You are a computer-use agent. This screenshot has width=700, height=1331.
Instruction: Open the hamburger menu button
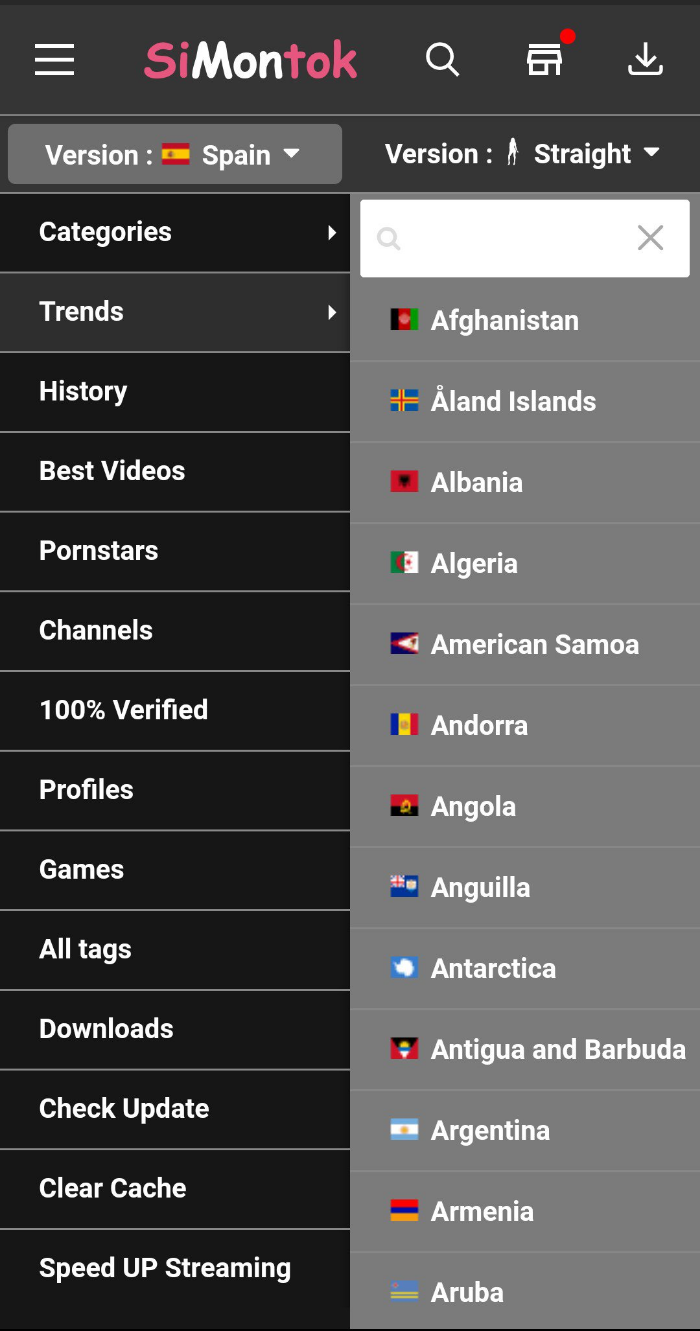pyautogui.click(x=55, y=60)
